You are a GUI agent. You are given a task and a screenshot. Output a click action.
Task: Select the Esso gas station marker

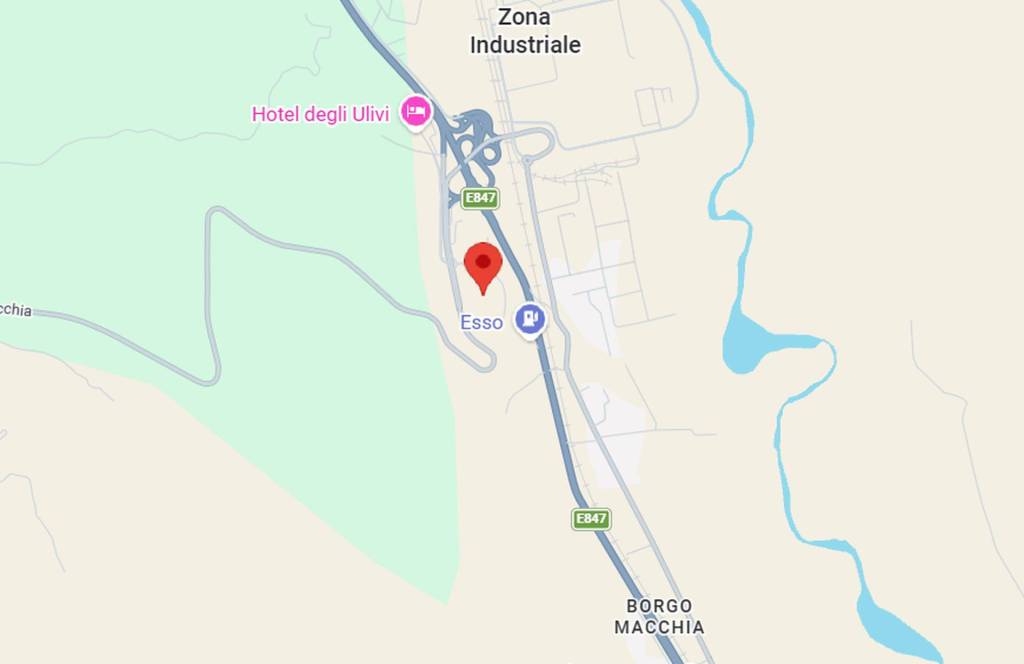click(529, 320)
